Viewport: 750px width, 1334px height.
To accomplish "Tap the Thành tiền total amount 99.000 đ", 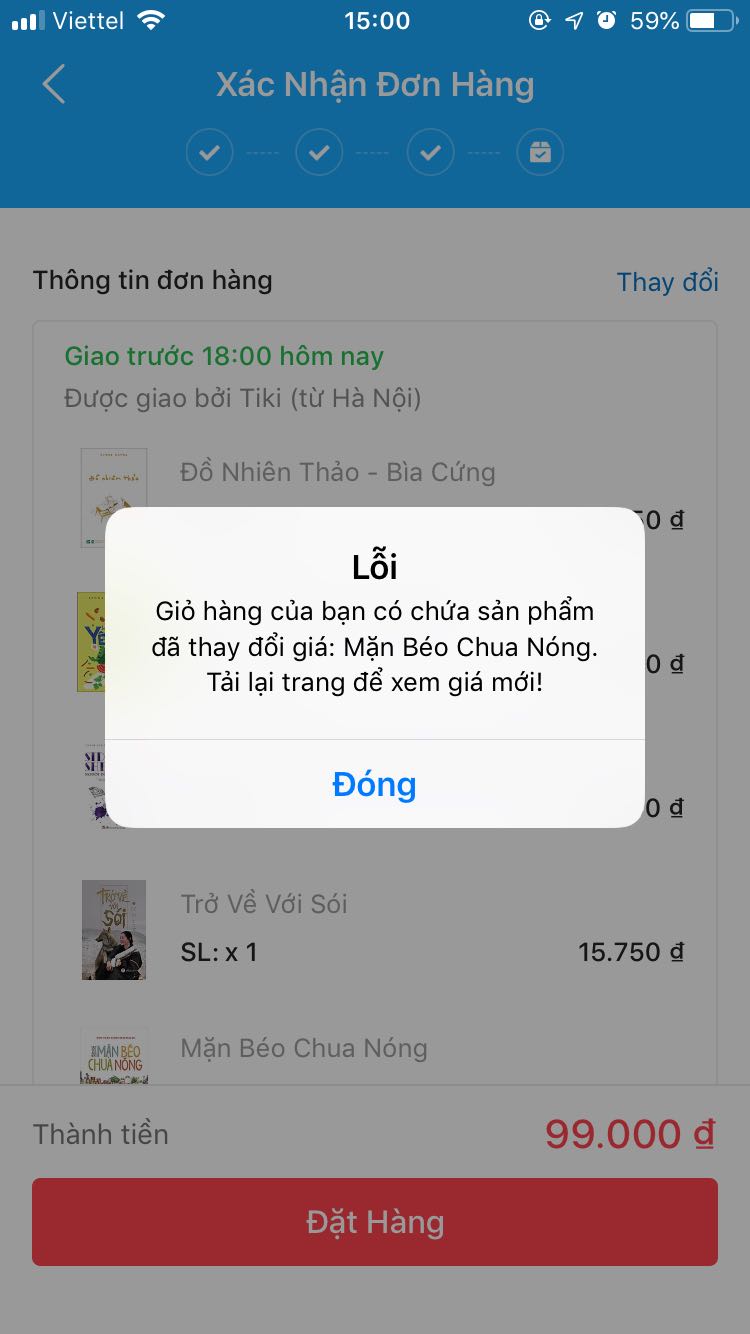I will (x=628, y=1134).
